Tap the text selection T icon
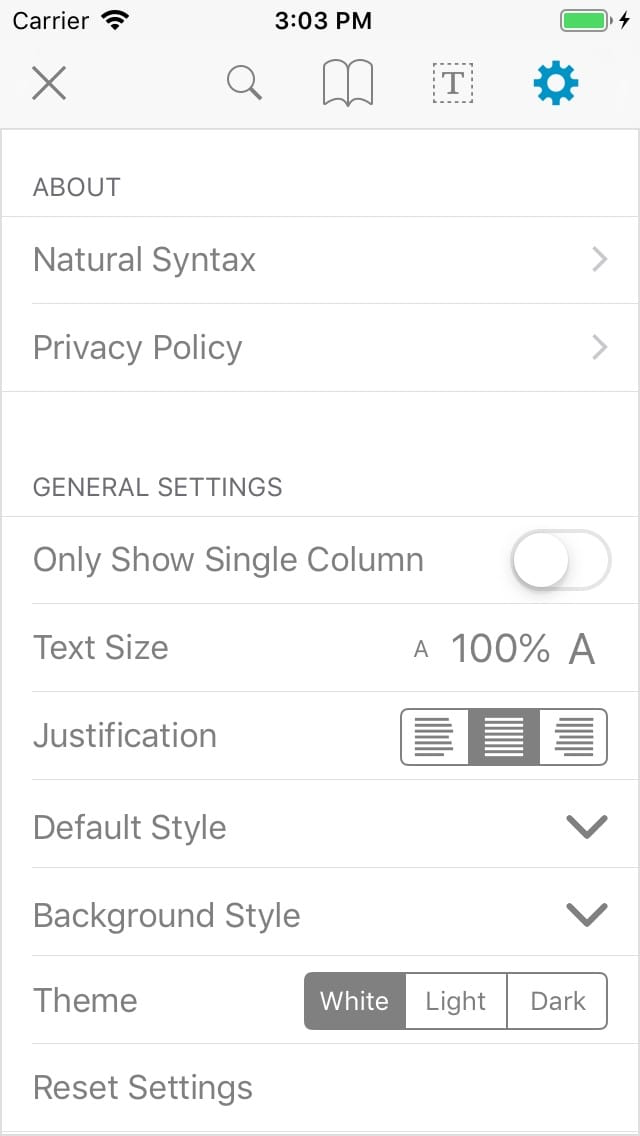The height and width of the screenshot is (1136, 640). tap(452, 83)
